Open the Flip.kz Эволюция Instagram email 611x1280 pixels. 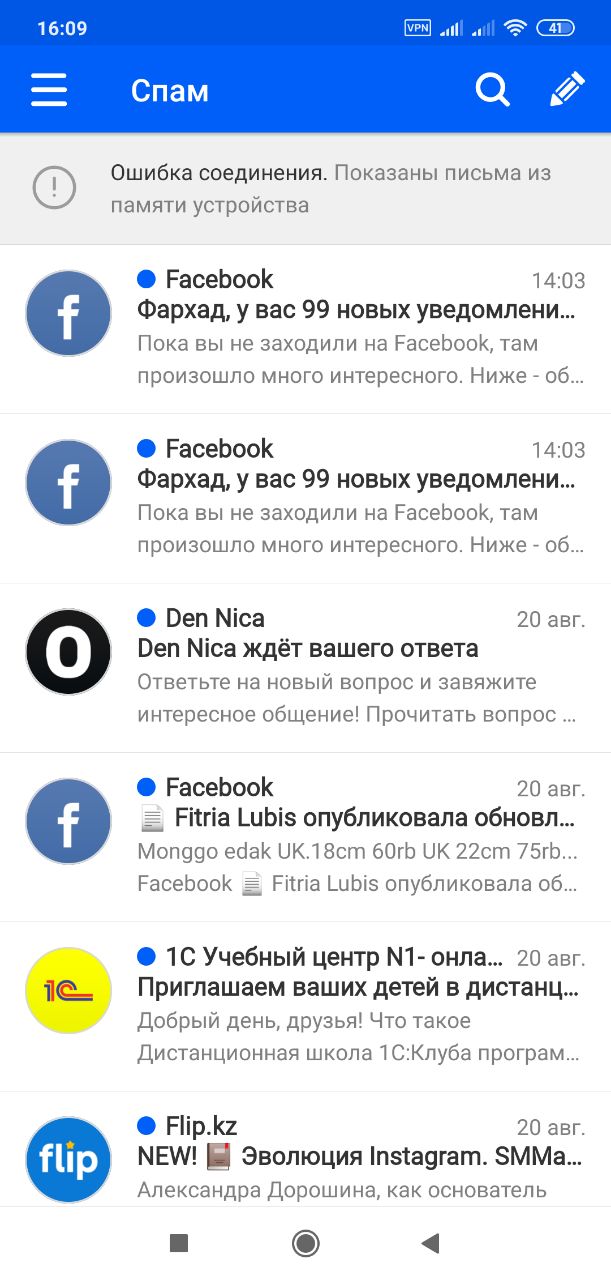pyautogui.click(x=305, y=1149)
